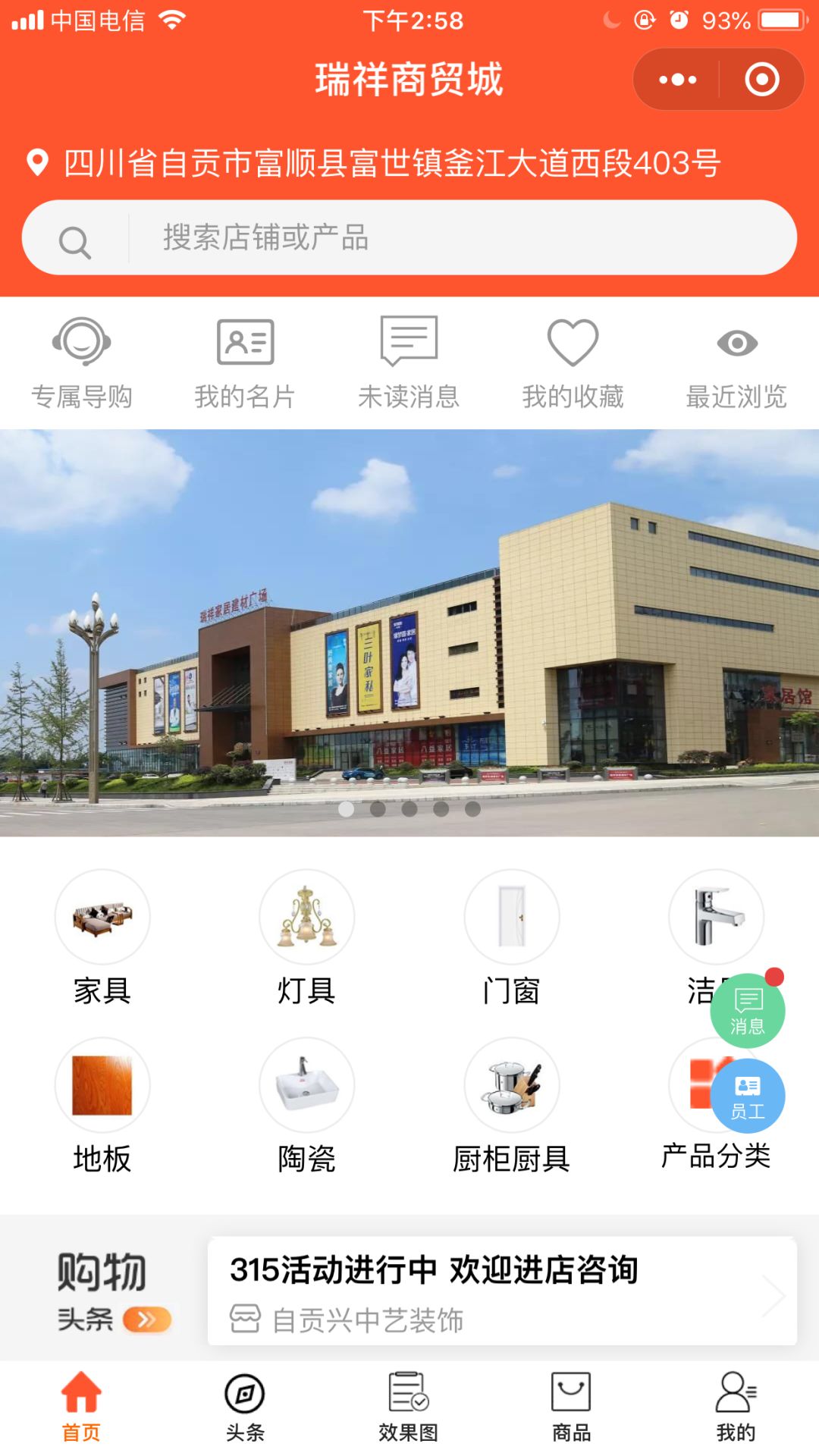The height and width of the screenshot is (1456, 819).
Task: View 最近浏览 browsing history
Action: [736, 362]
